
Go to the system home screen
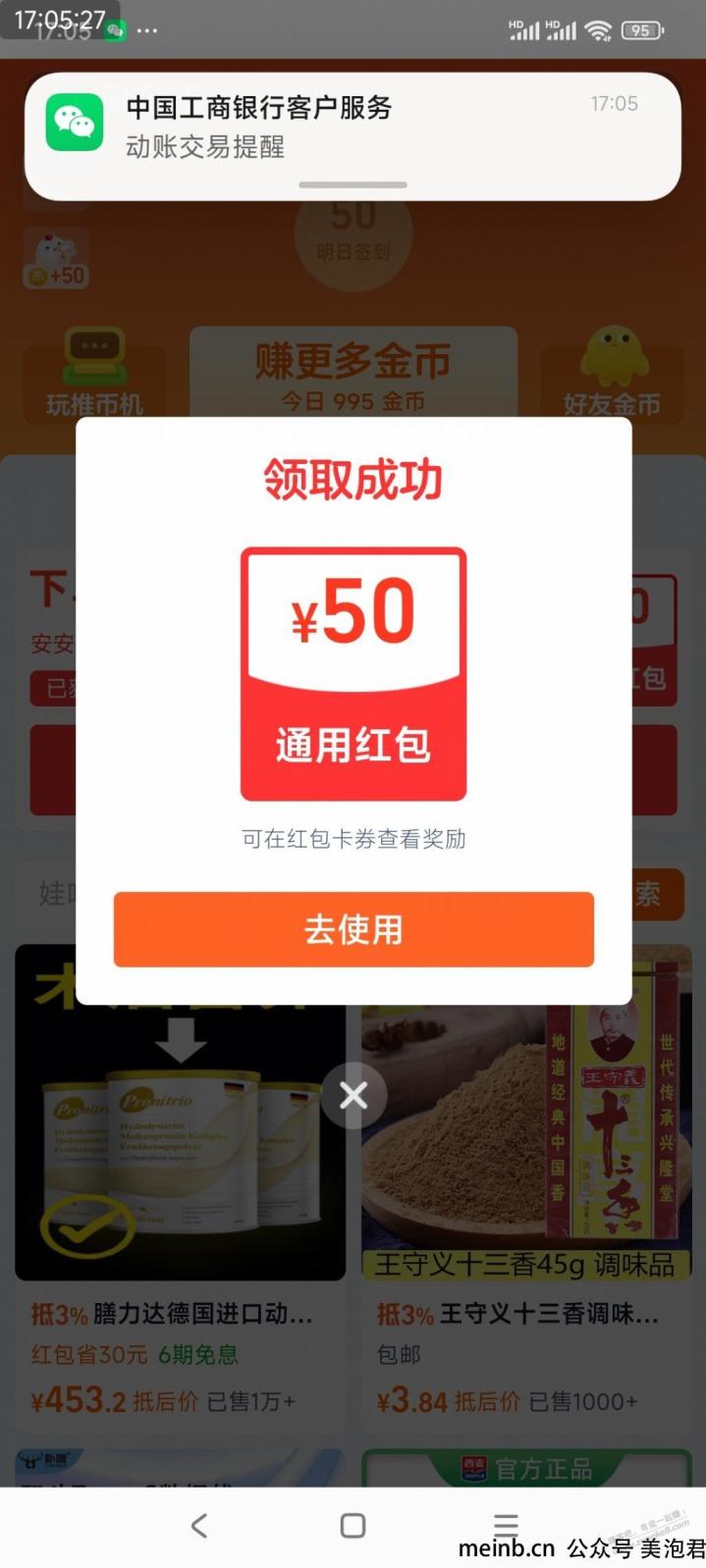point(353,1525)
